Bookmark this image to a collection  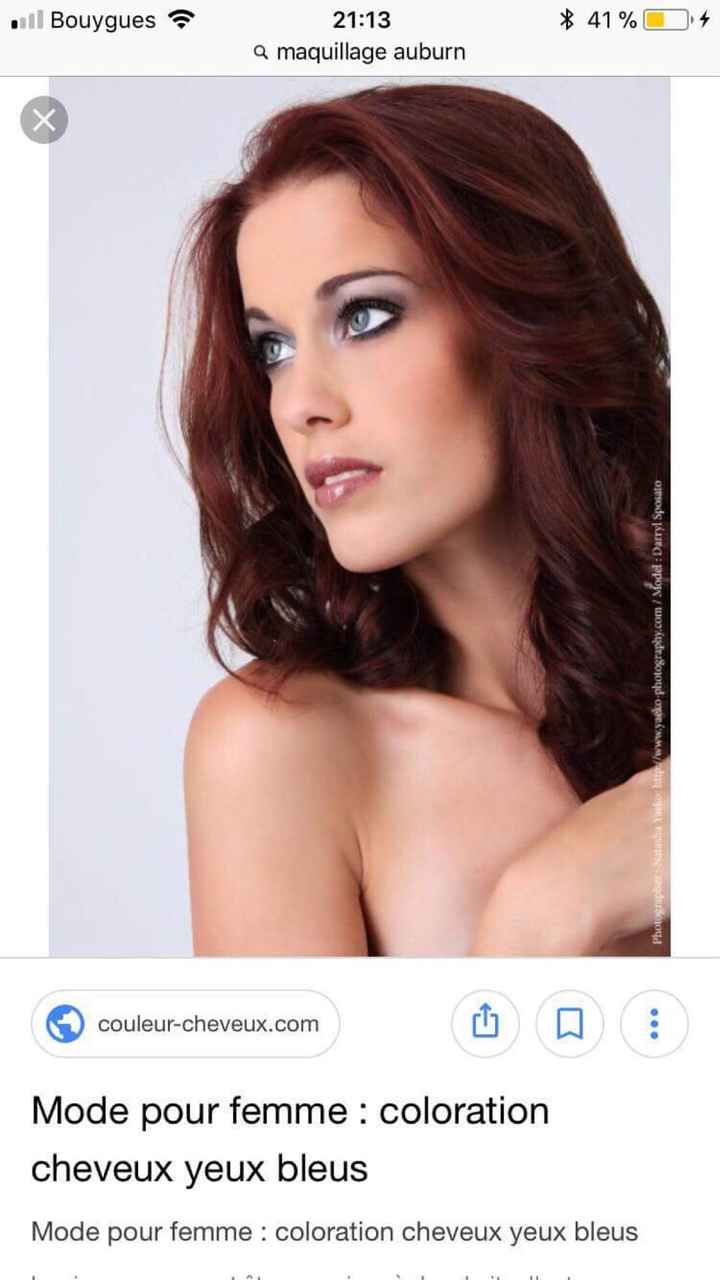coord(569,1024)
